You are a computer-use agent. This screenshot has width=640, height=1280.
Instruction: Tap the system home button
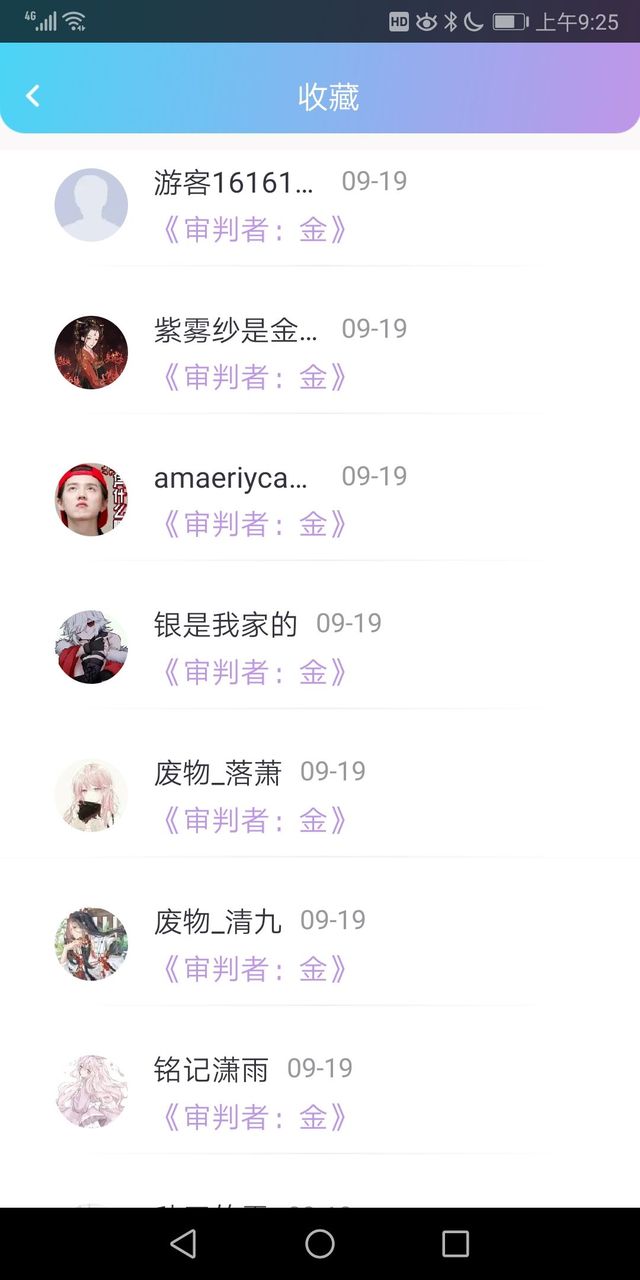point(320,1243)
